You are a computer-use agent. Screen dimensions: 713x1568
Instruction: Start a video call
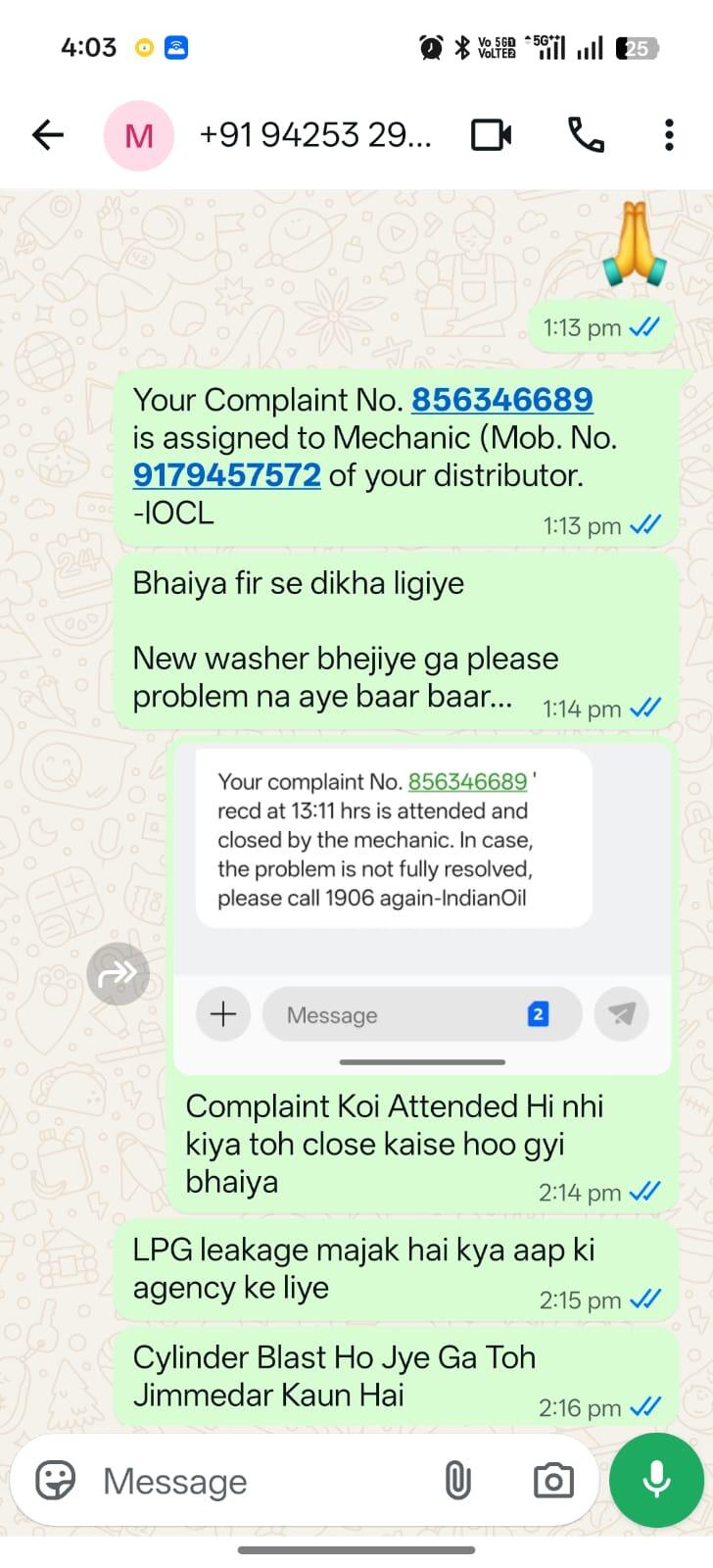(x=492, y=135)
